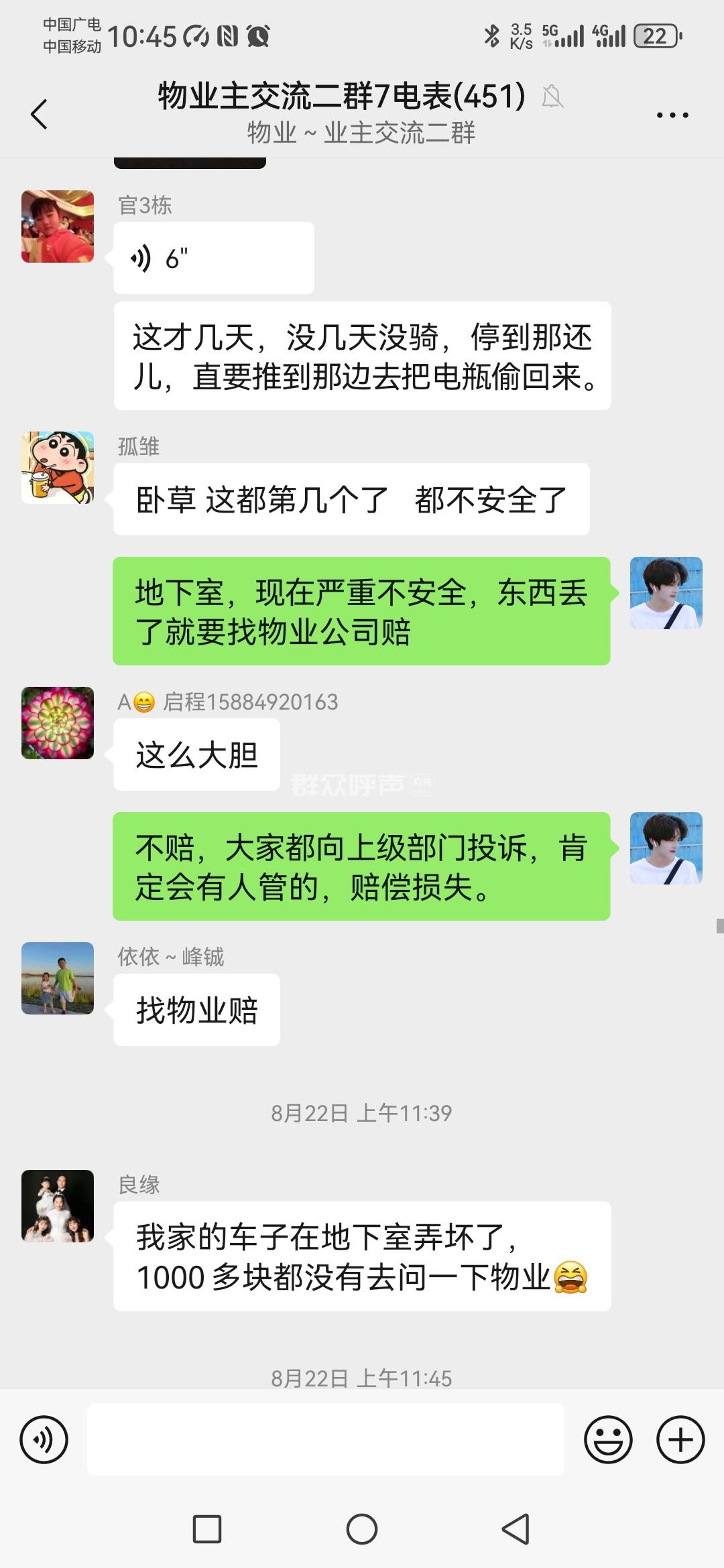Screen dimensions: 724x1568
Task: Open 启程15884920163's flower avatar
Action: [58, 723]
